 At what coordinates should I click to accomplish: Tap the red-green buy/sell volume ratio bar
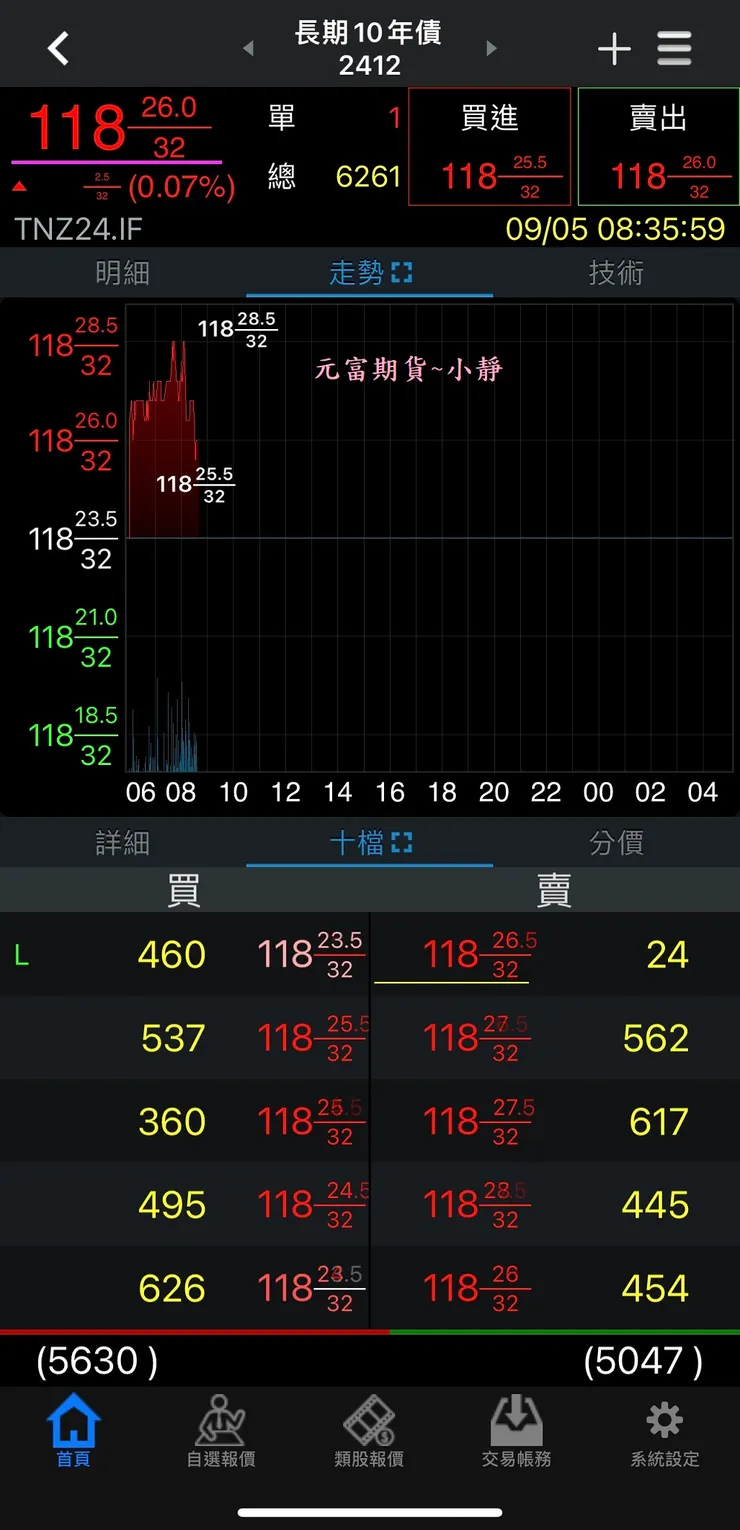pos(370,1333)
